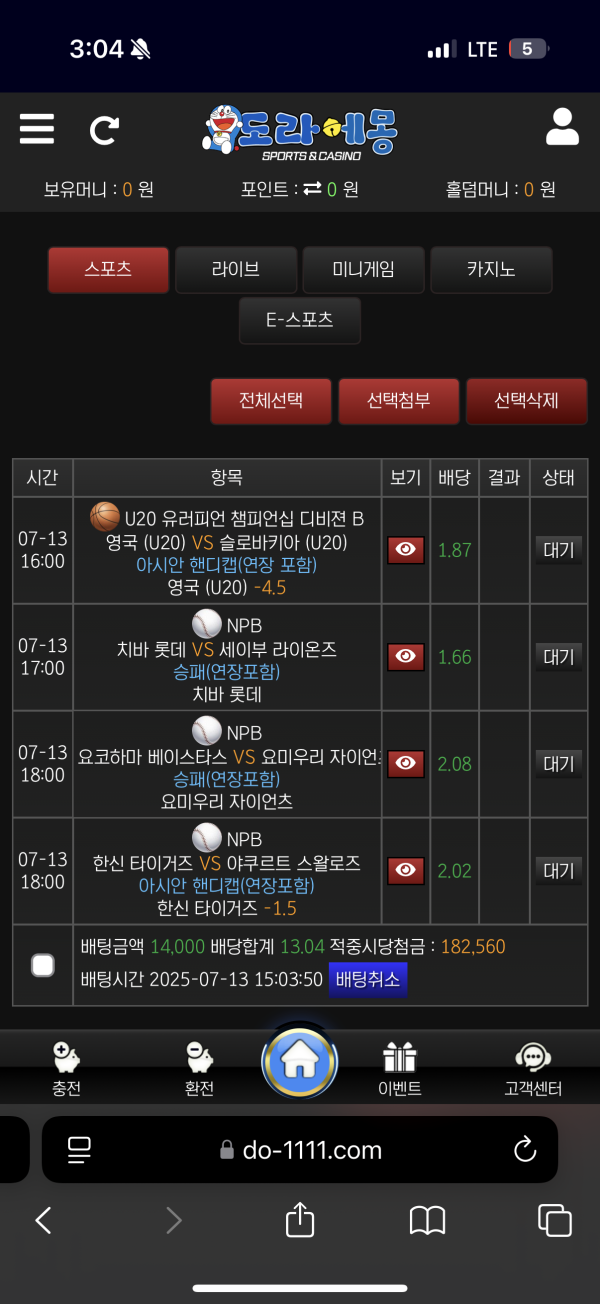
Task: Tap the 선택삭제 button
Action: [526, 401]
